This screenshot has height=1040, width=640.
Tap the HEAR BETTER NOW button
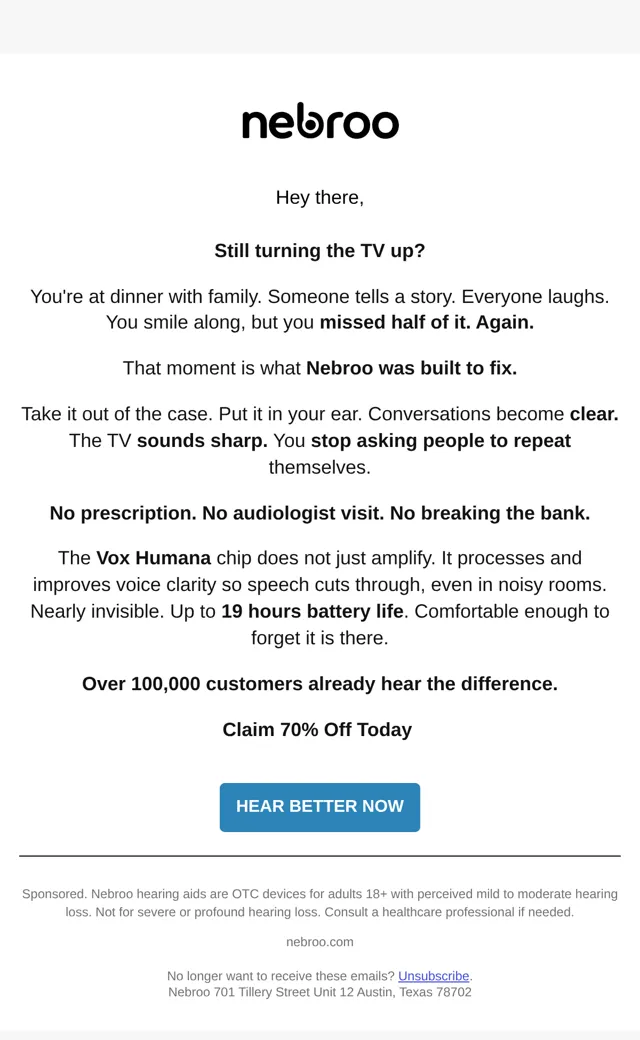pos(320,807)
